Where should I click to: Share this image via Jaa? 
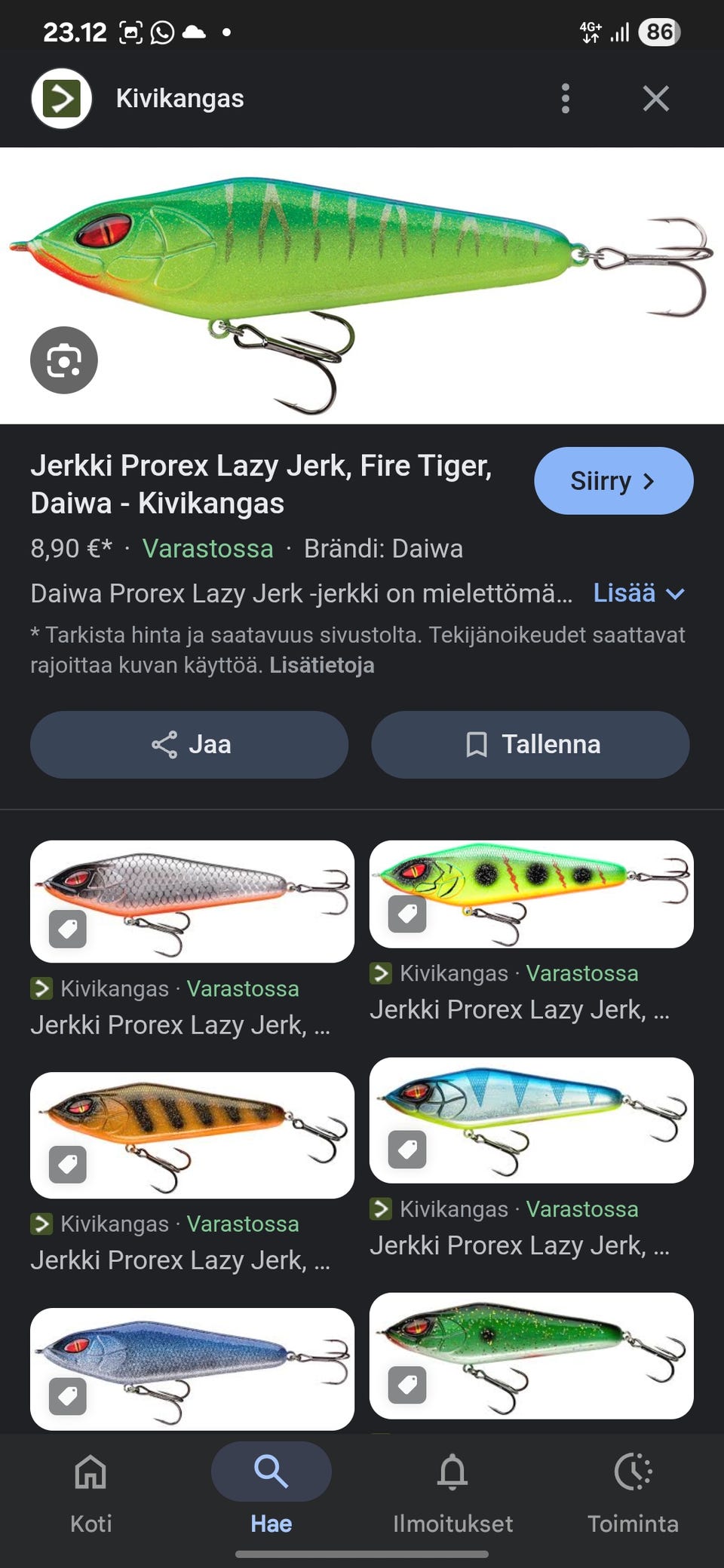tap(189, 745)
